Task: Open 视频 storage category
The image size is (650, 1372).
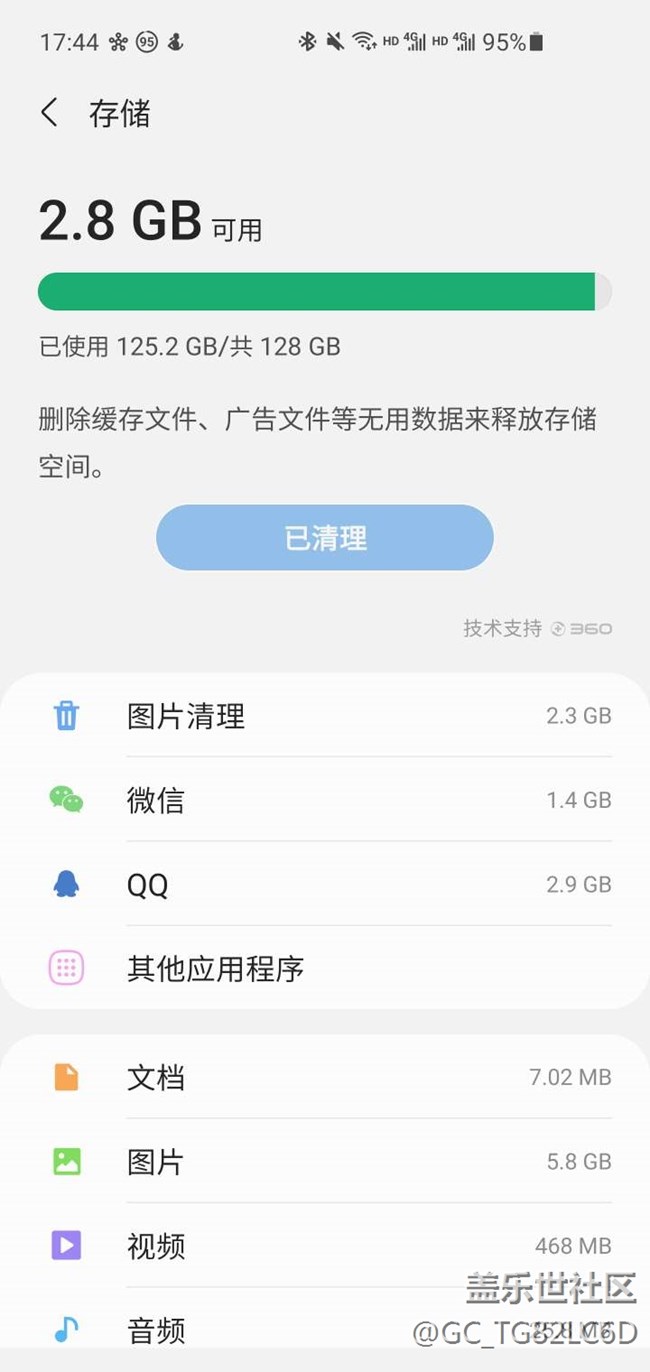Action: pyautogui.click(x=325, y=1246)
